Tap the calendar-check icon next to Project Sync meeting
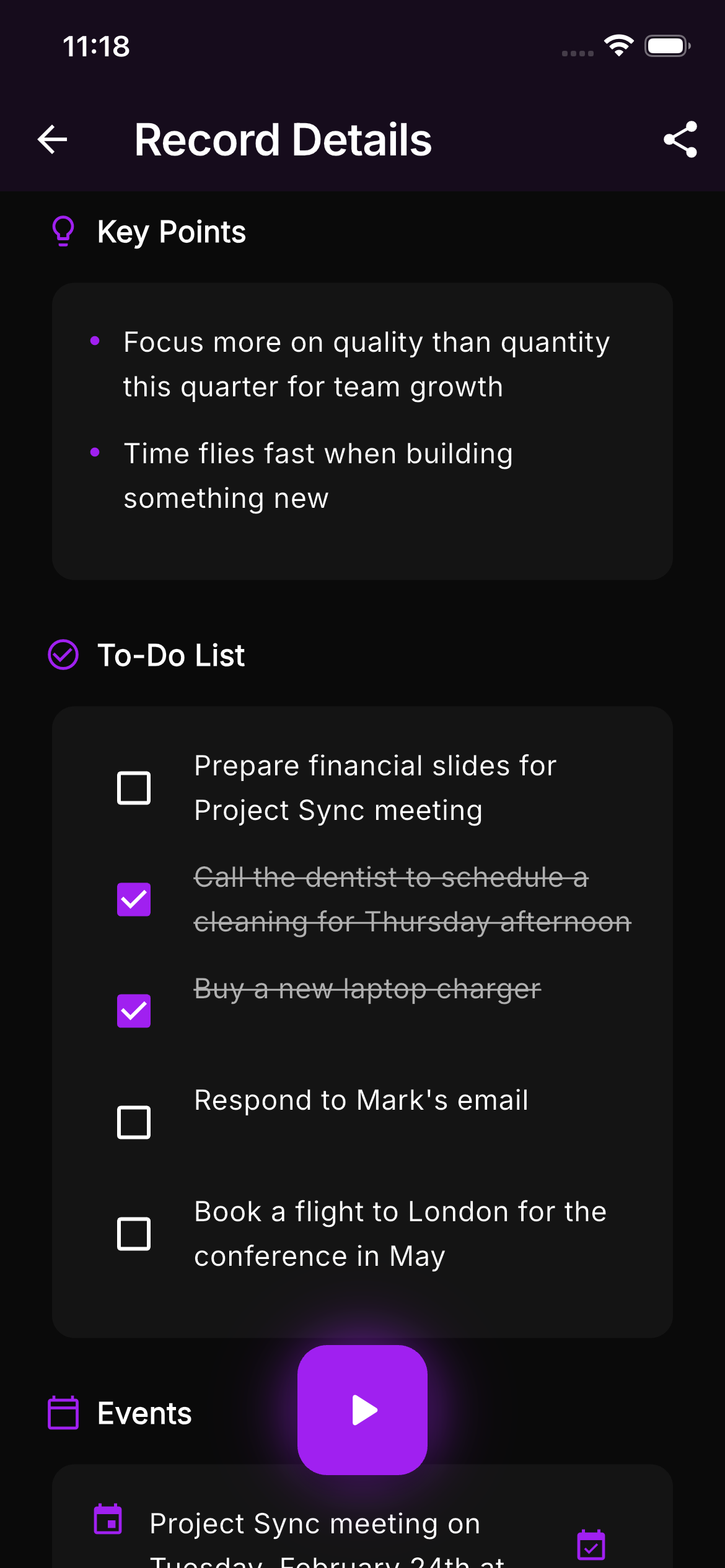 coord(591,1545)
